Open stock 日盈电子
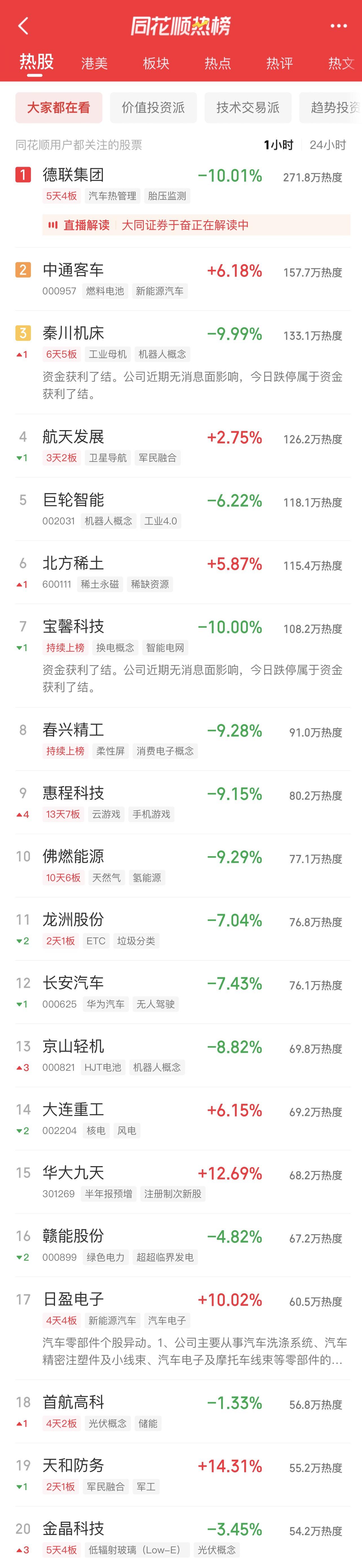Screen dimensions: 362x1568 point(73,1299)
